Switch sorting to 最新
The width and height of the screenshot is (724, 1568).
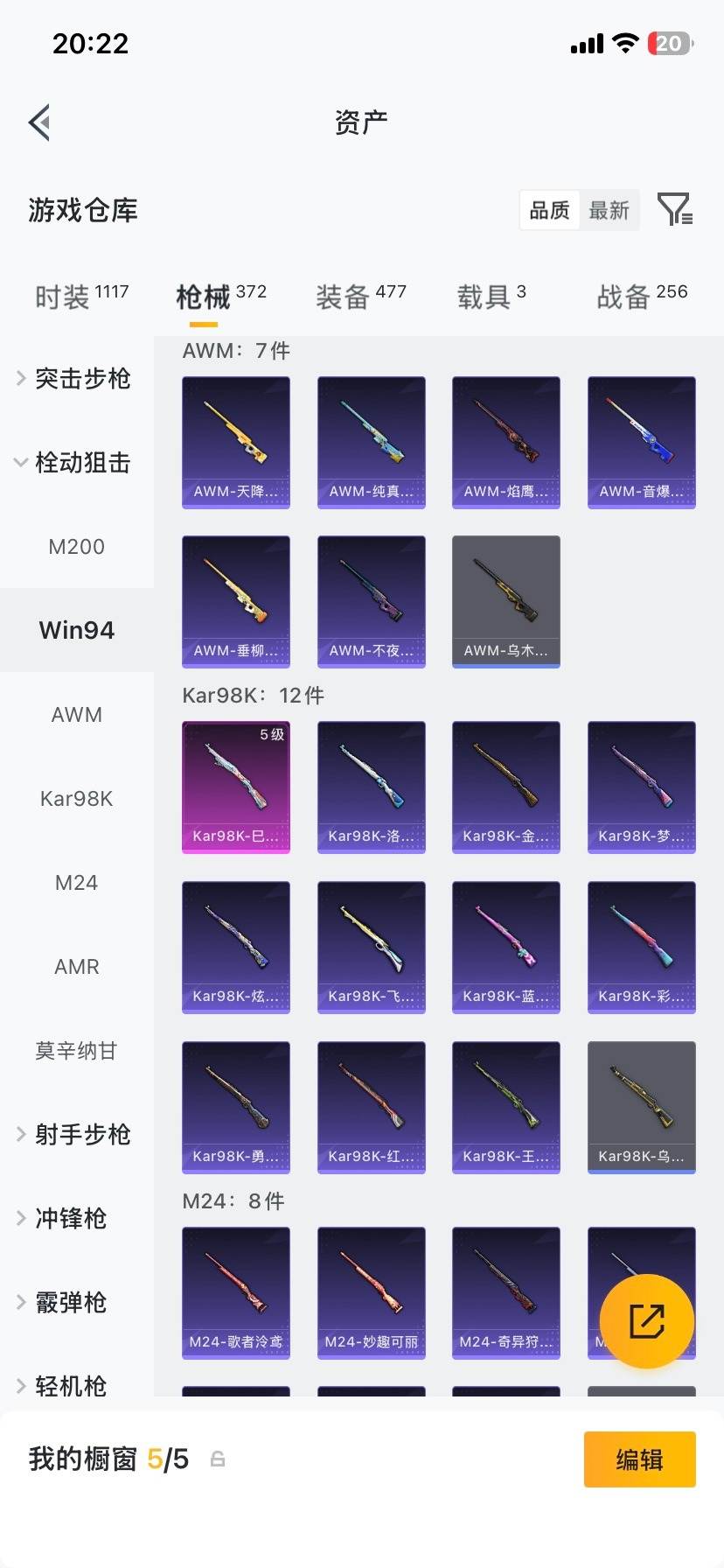coord(609,210)
